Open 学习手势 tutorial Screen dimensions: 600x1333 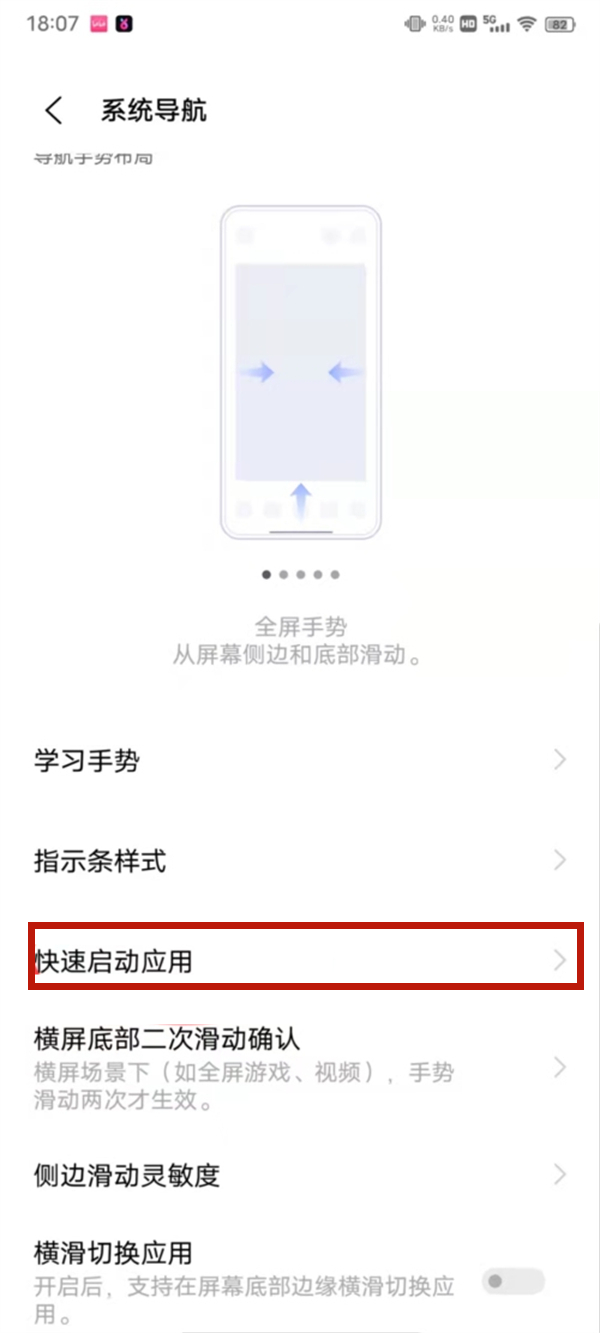click(x=300, y=761)
